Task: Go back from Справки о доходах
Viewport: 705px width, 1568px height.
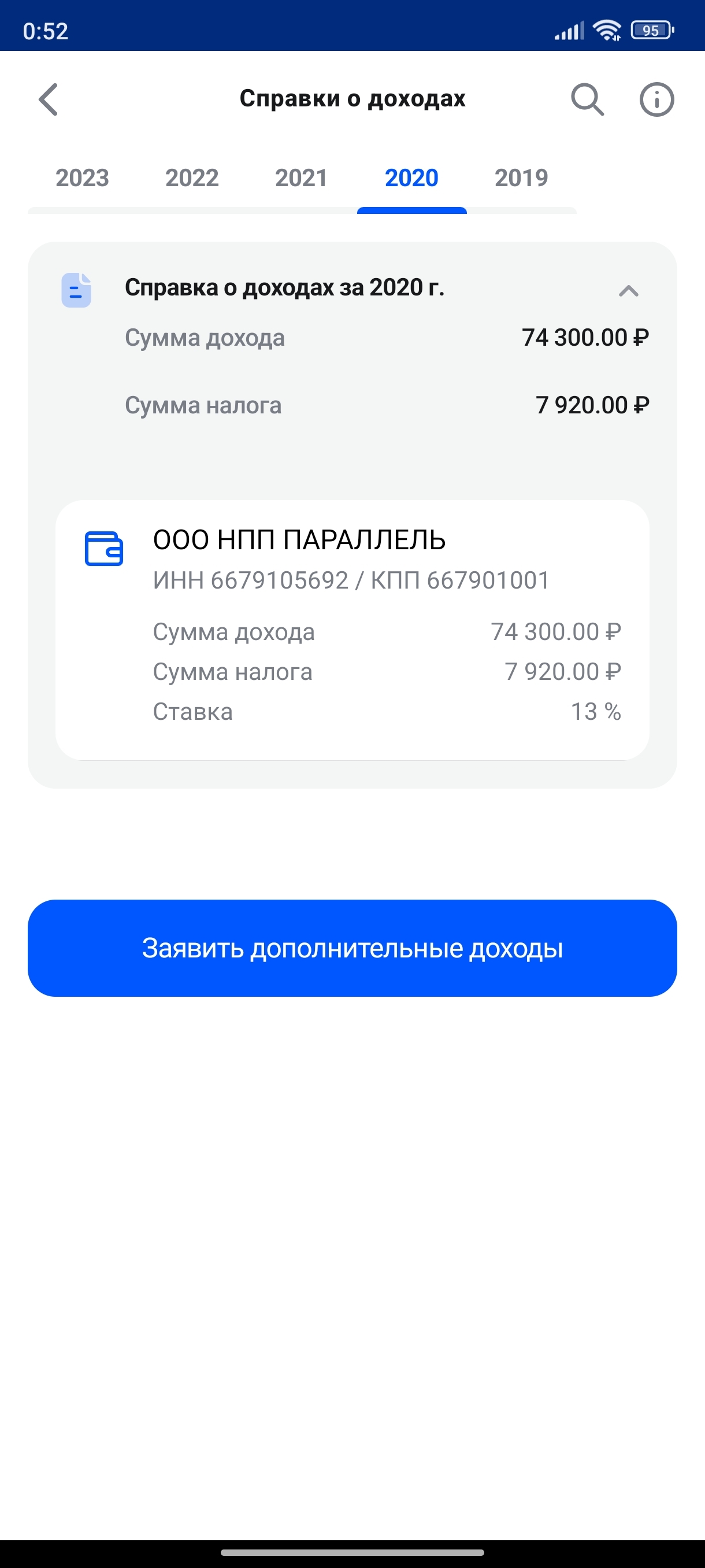Action: 49,99
